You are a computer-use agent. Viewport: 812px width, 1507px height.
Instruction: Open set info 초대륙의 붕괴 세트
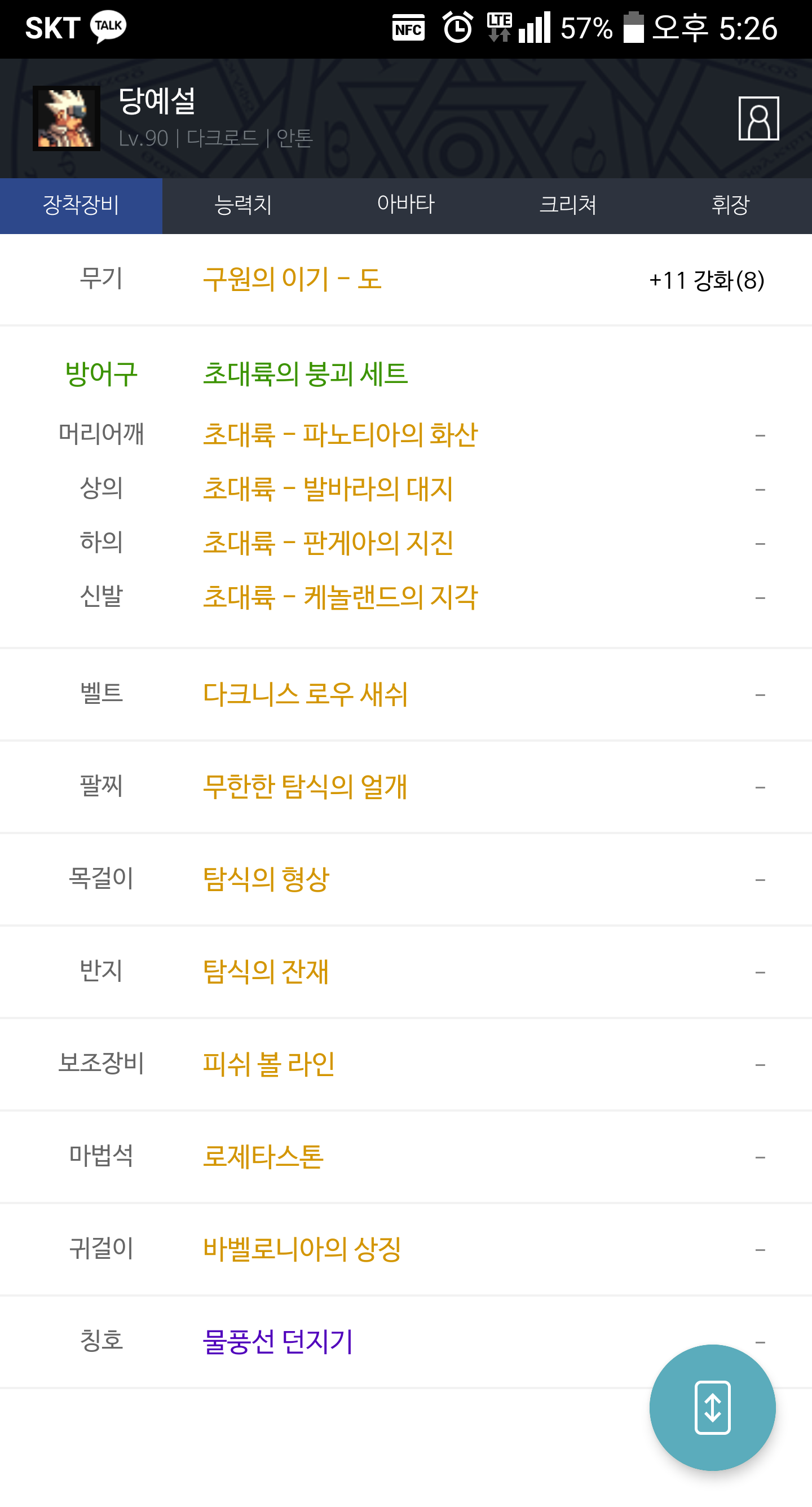coord(305,374)
